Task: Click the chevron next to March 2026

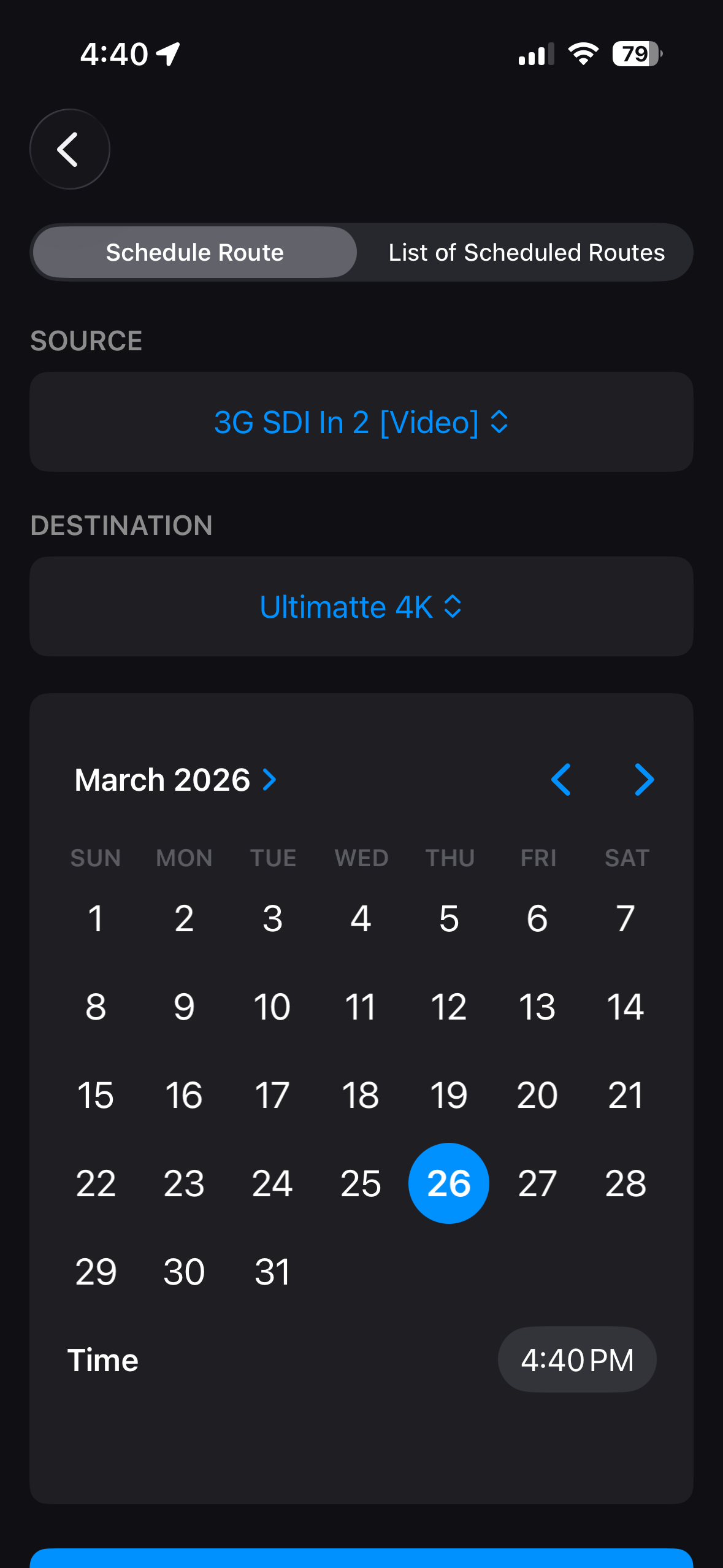Action: (x=269, y=780)
